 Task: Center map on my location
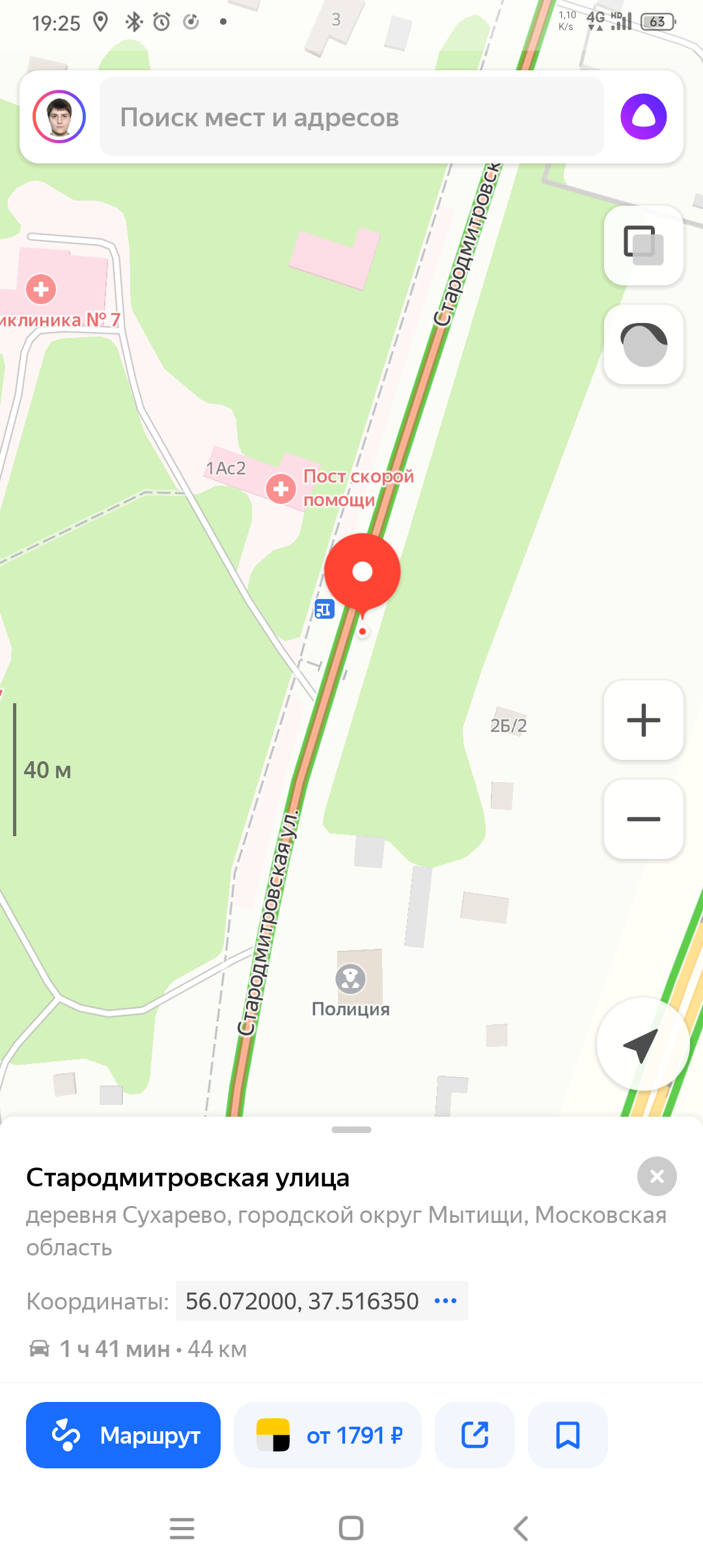[x=642, y=1044]
